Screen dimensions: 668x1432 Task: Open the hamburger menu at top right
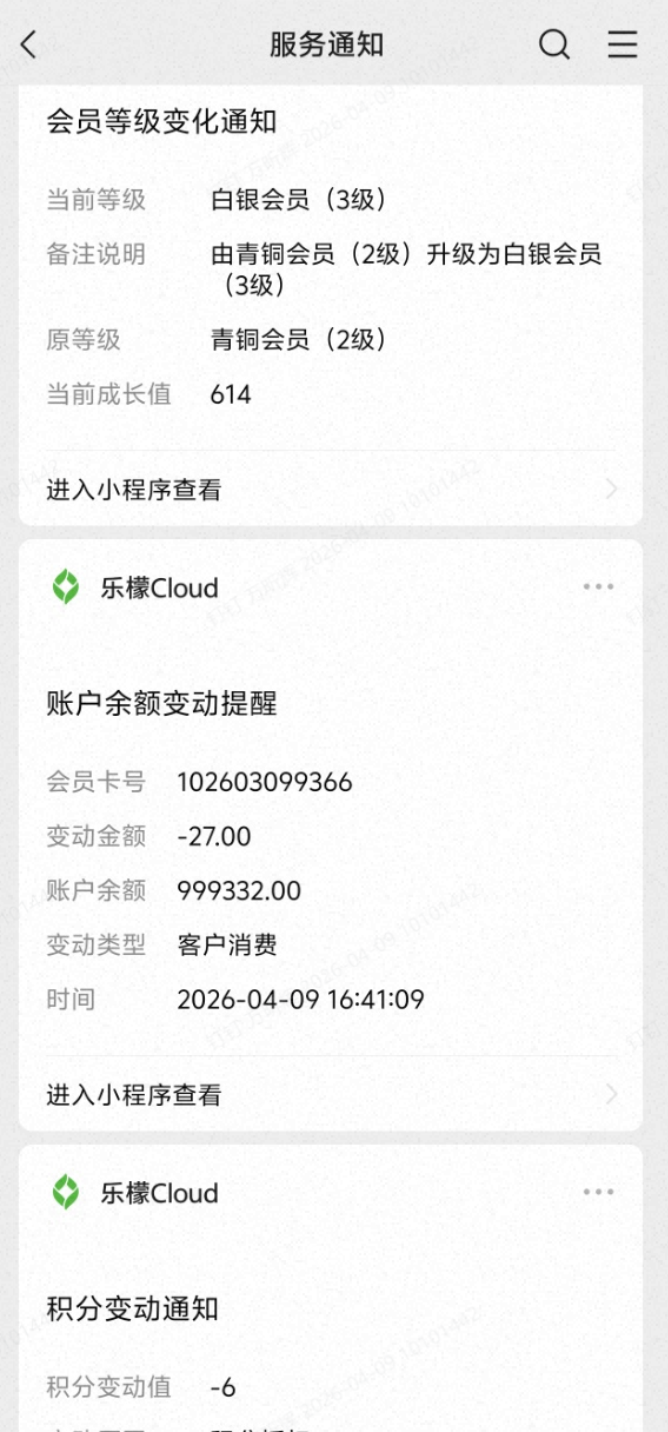(622, 45)
